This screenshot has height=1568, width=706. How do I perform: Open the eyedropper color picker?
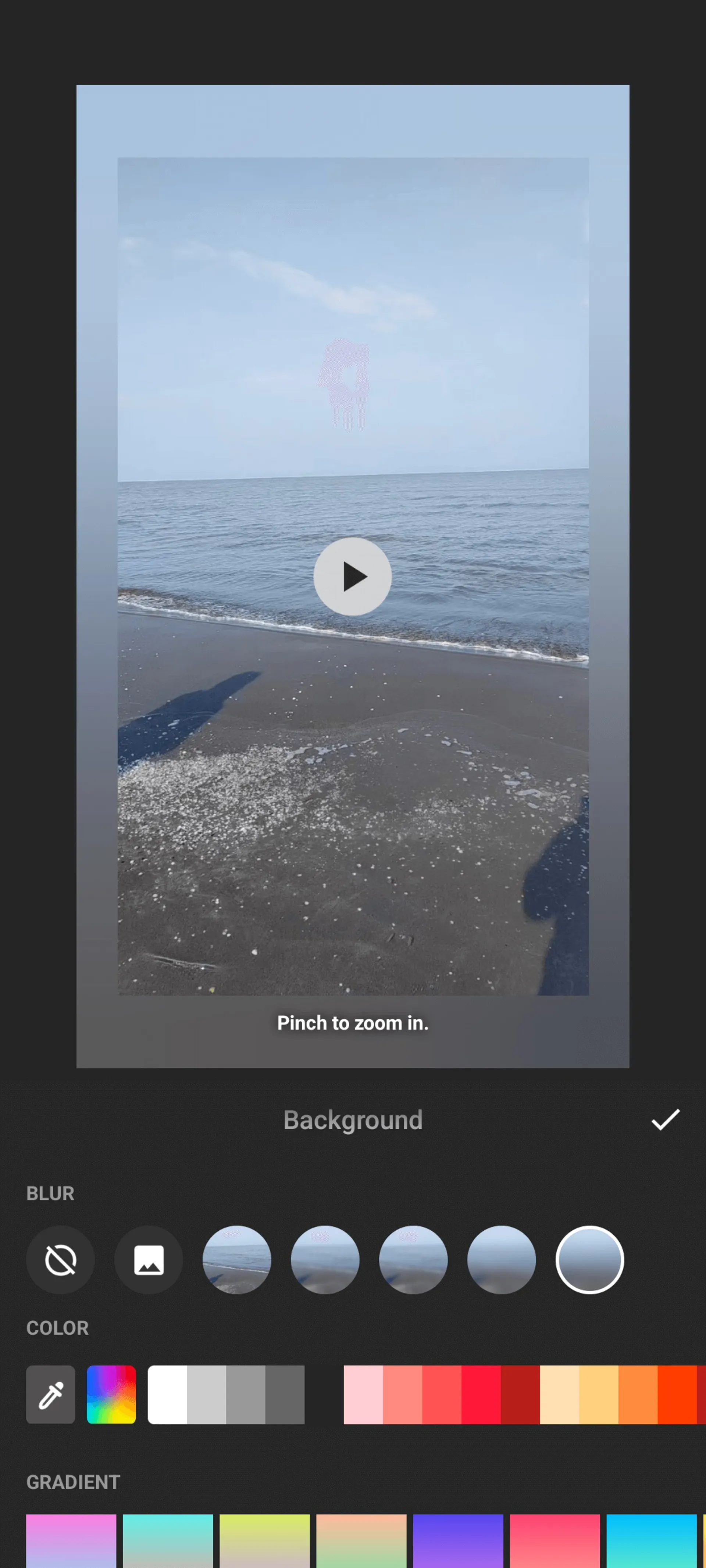click(x=50, y=1394)
